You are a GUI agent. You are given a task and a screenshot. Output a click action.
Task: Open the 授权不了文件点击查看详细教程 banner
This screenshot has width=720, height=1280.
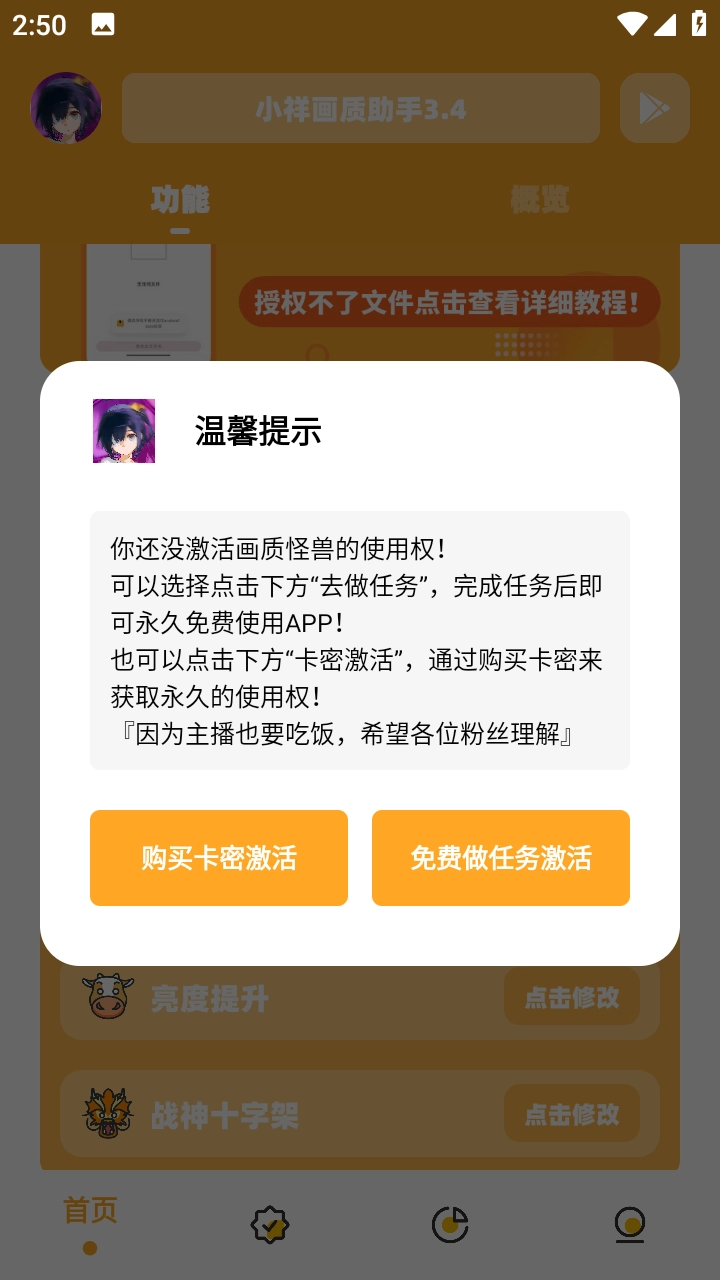(449, 301)
